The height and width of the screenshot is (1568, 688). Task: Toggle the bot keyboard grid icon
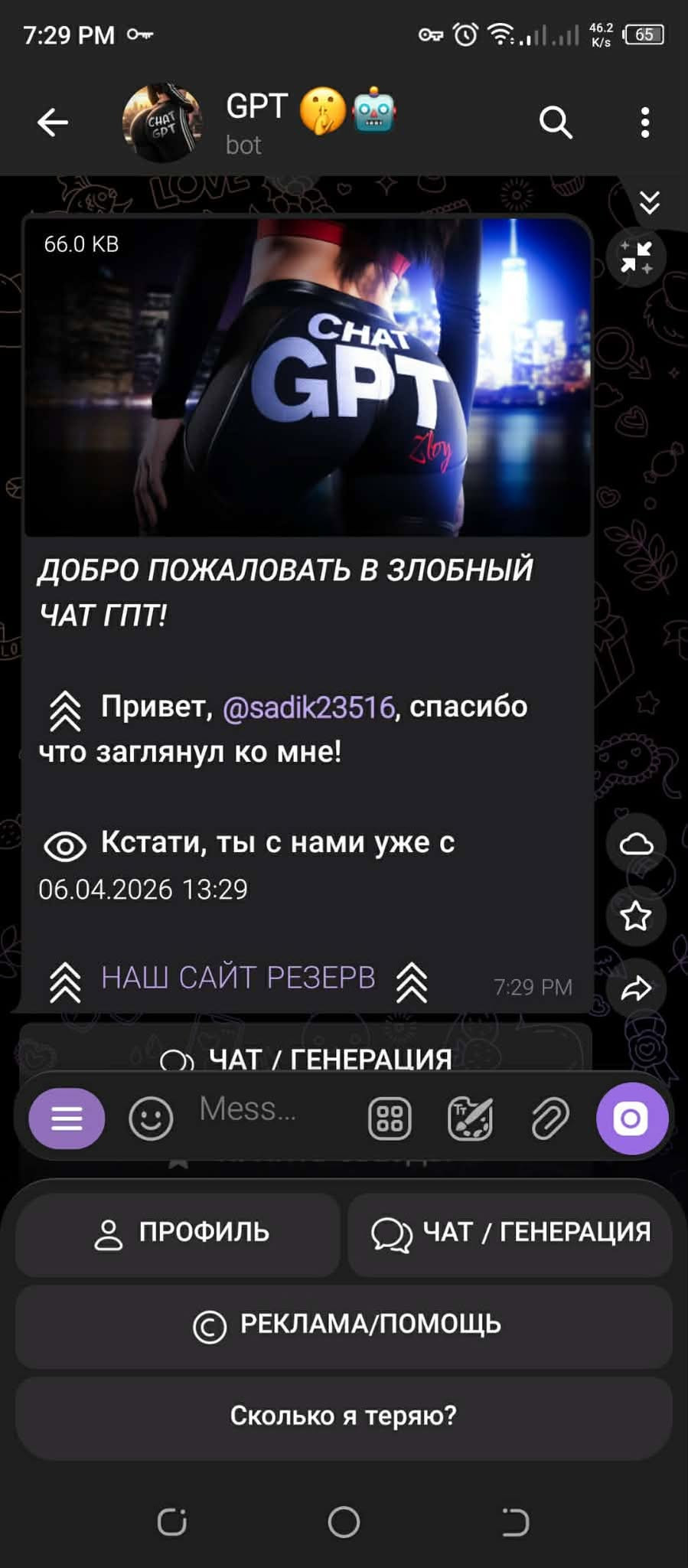pyautogui.click(x=390, y=1119)
